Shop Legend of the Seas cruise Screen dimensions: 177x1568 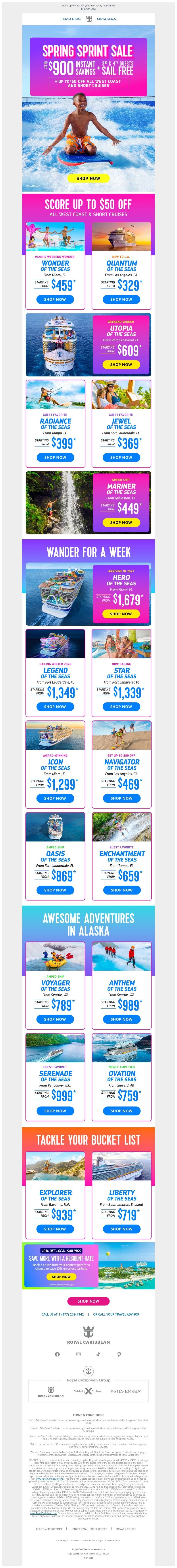(55, 707)
